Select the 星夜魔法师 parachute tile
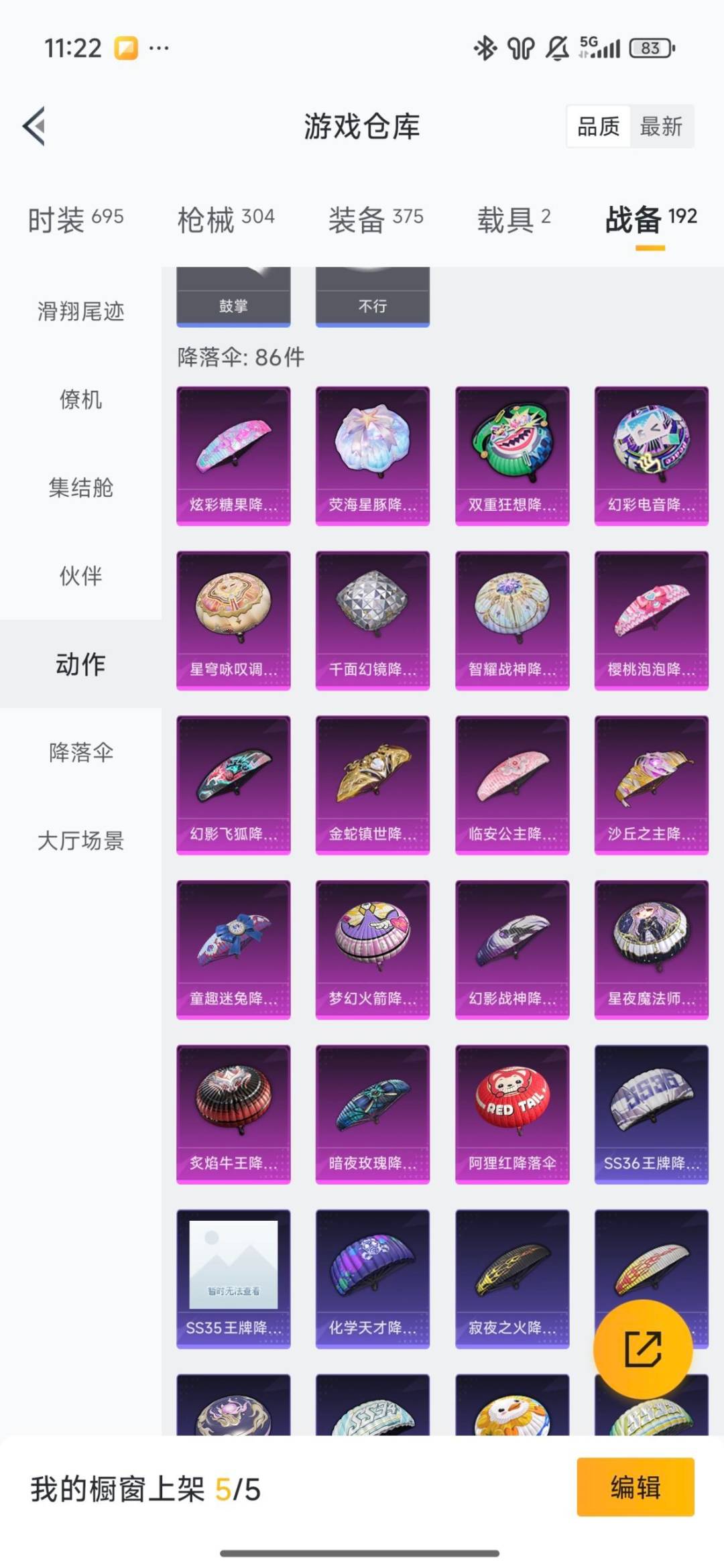 651,949
